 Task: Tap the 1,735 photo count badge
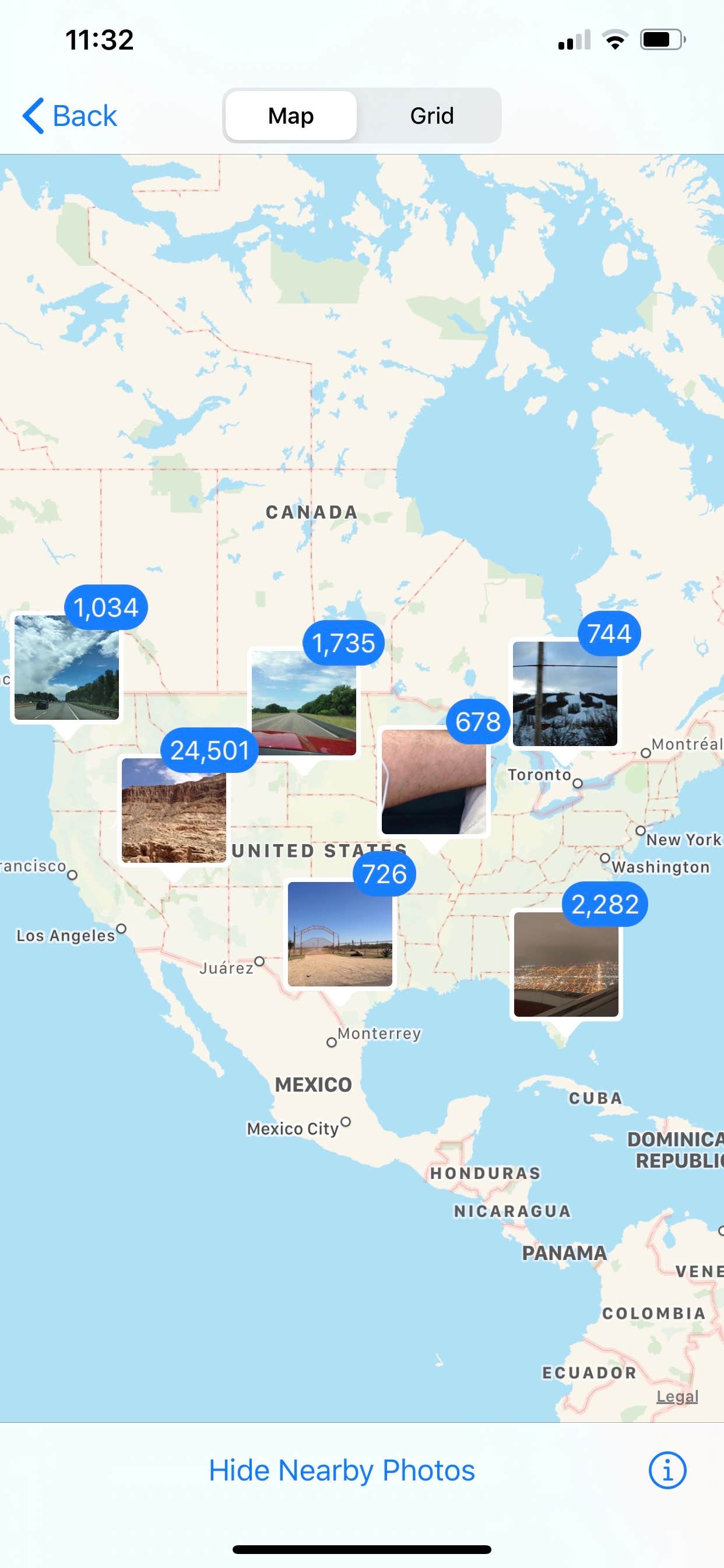click(344, 643)
